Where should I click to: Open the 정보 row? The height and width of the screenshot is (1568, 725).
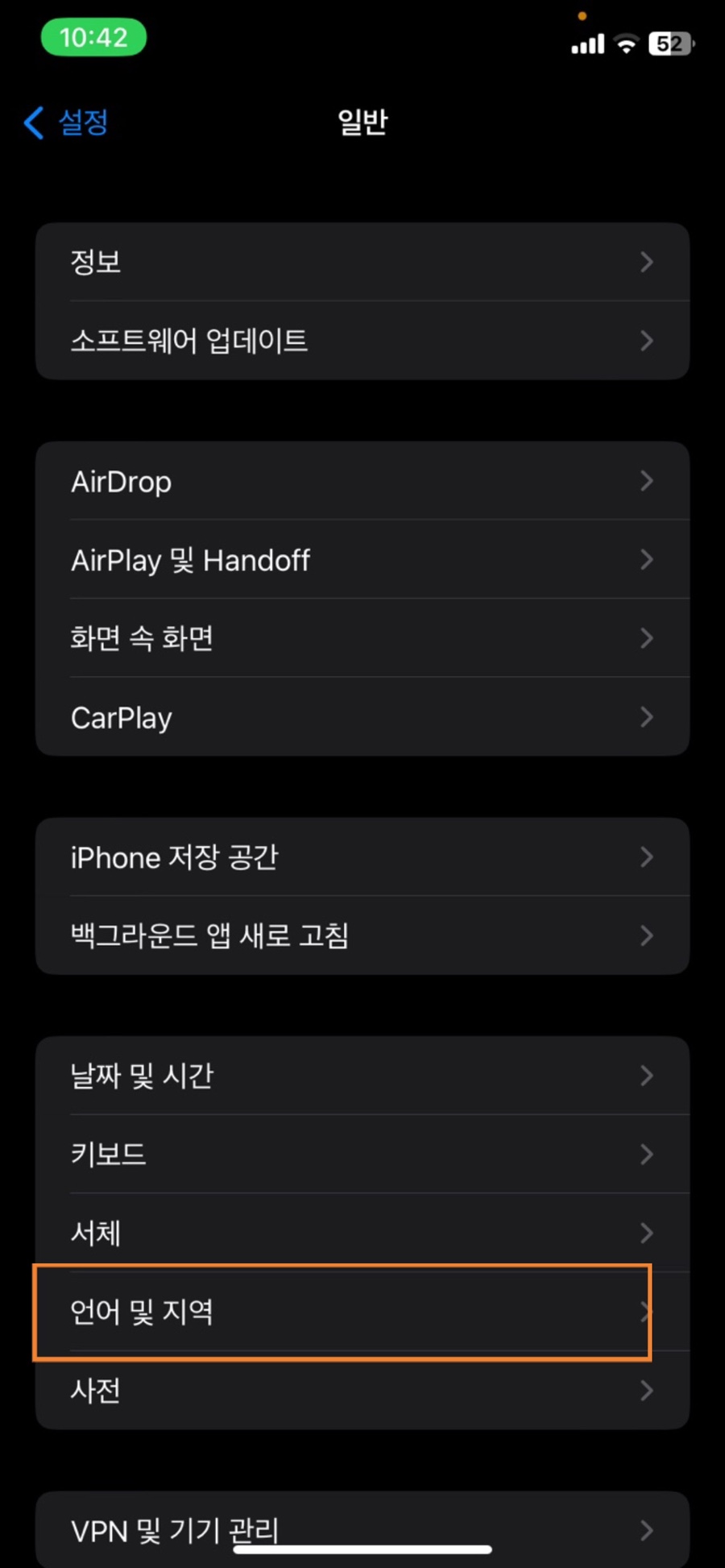(362, 262)
